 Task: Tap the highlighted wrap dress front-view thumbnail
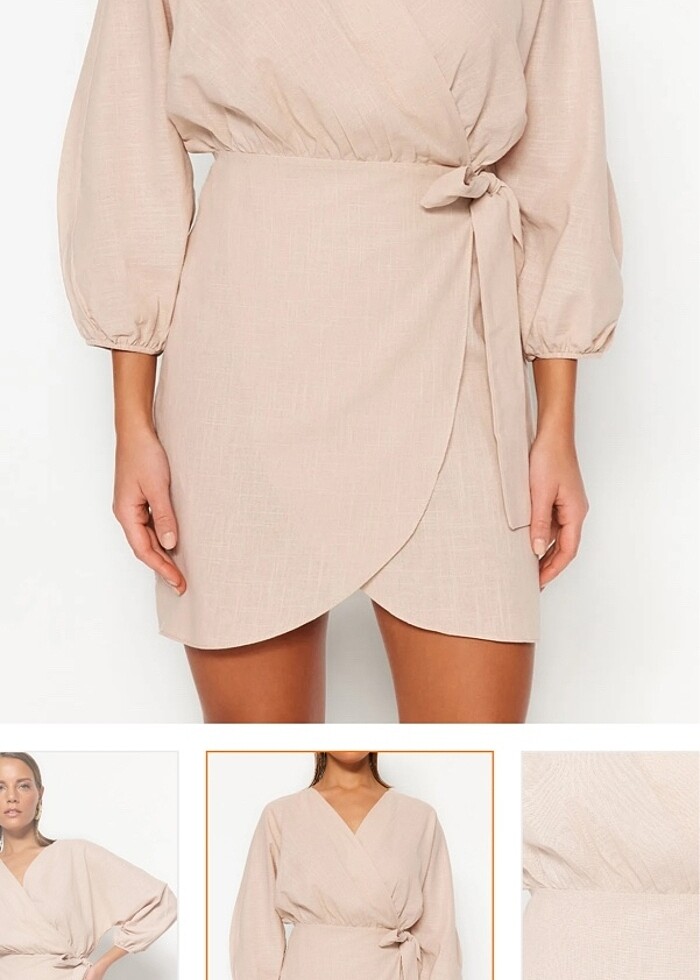[350, 866]
